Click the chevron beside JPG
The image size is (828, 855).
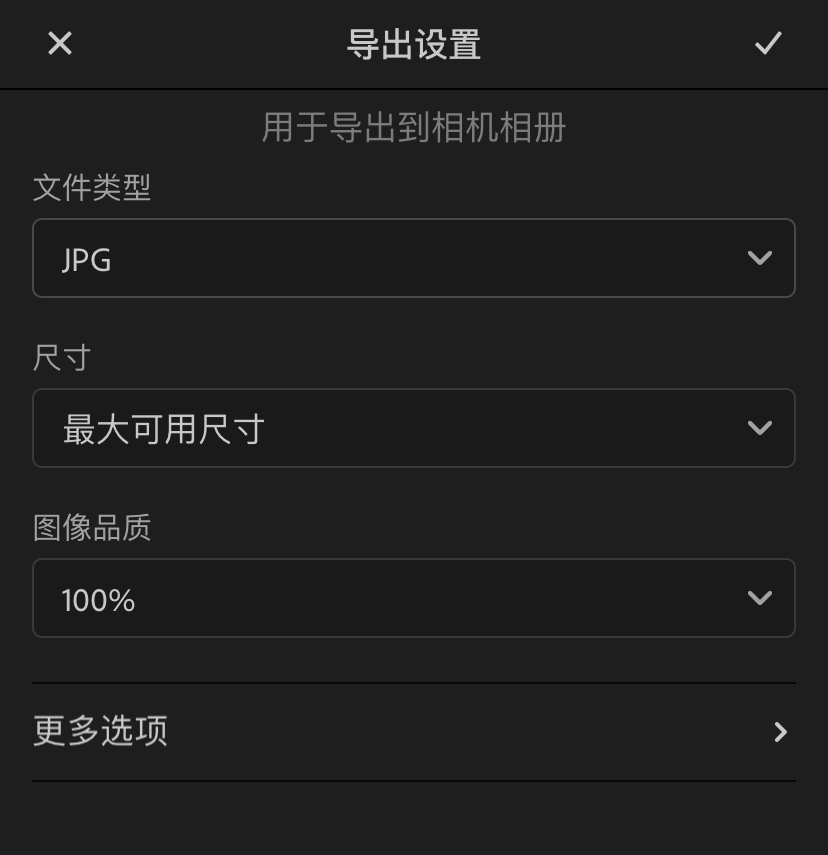[758, 258]
